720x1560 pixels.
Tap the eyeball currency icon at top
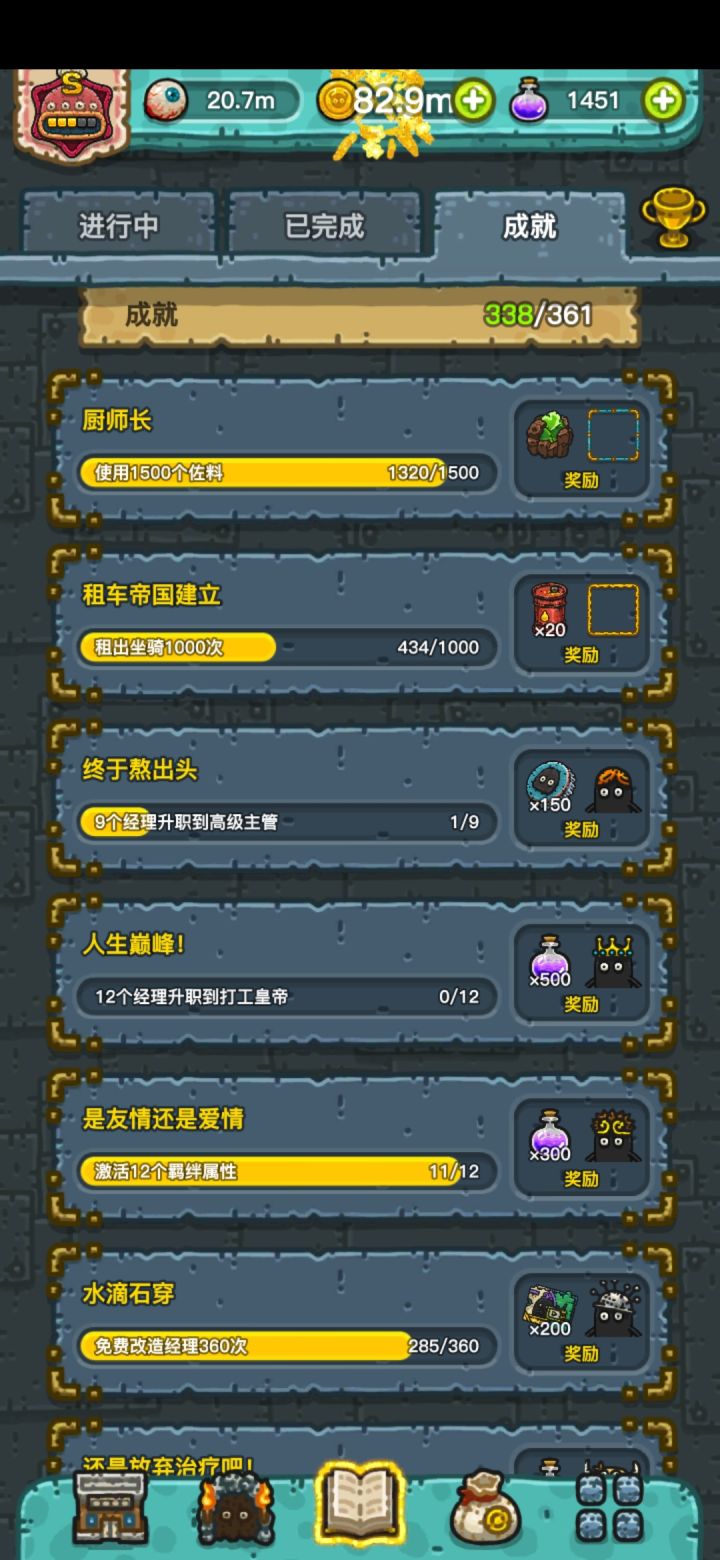tap(170, 100)
